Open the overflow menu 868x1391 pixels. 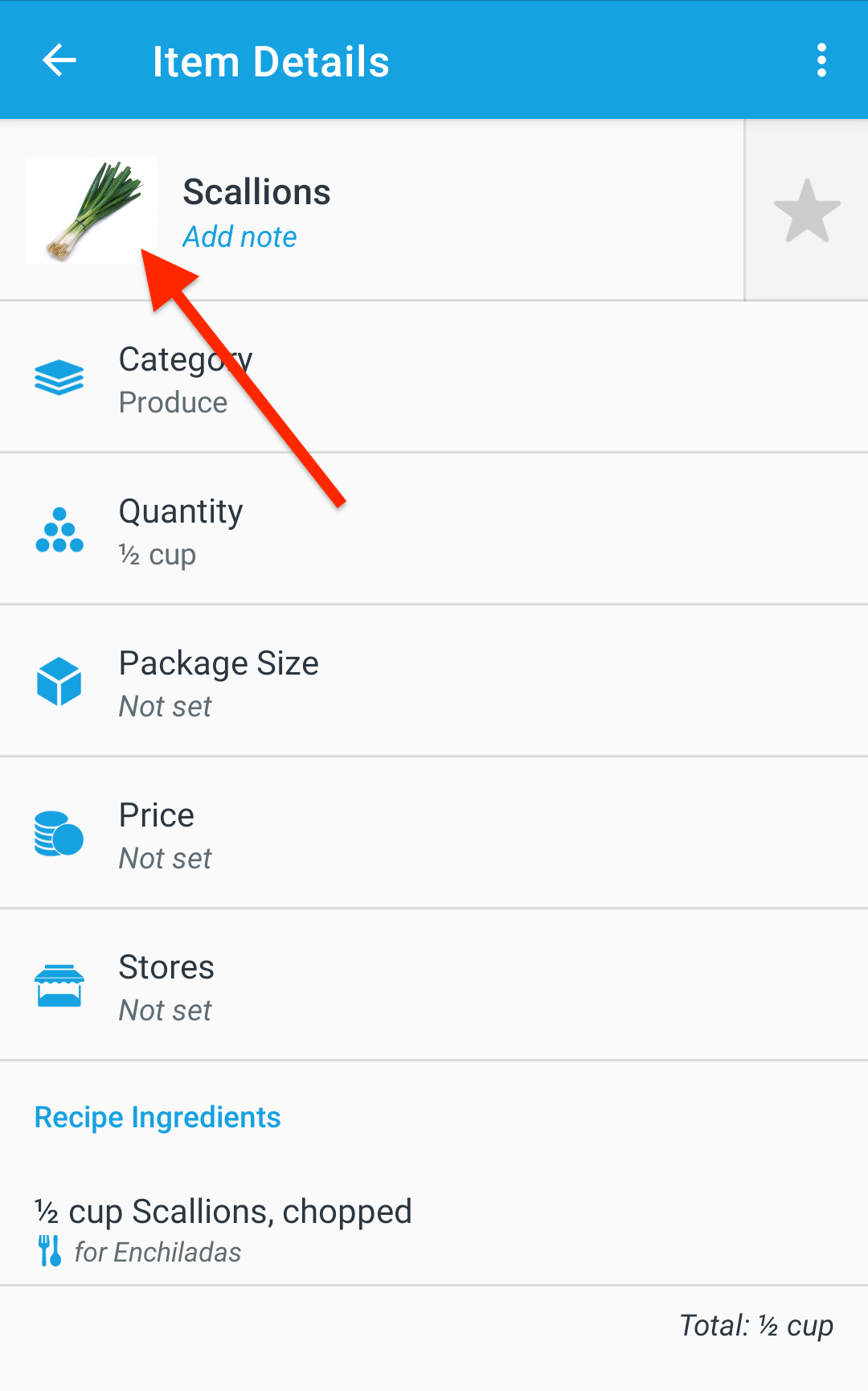click(x=821, y=60)
